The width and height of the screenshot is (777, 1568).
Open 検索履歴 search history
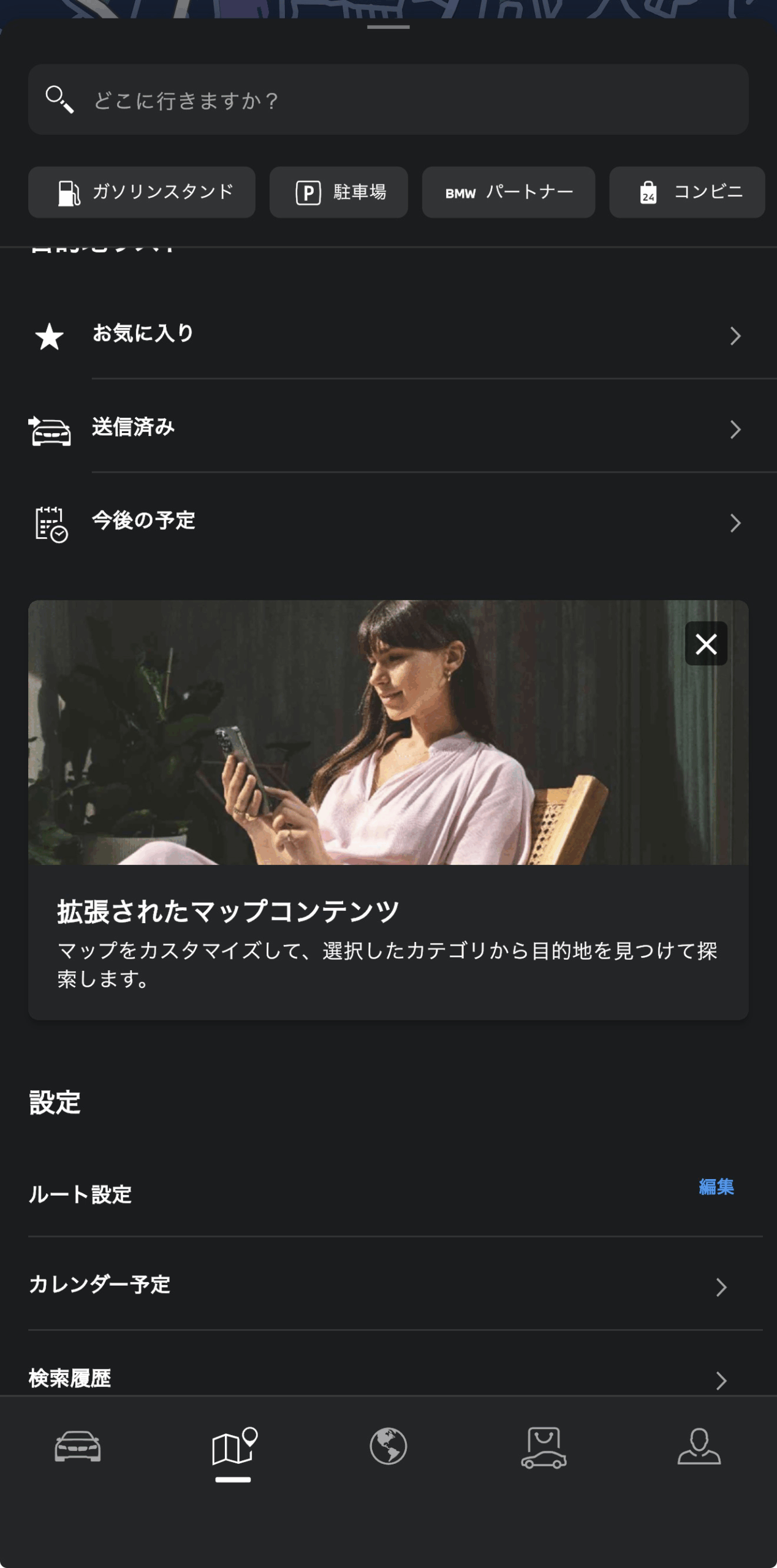pos(388,1378)
